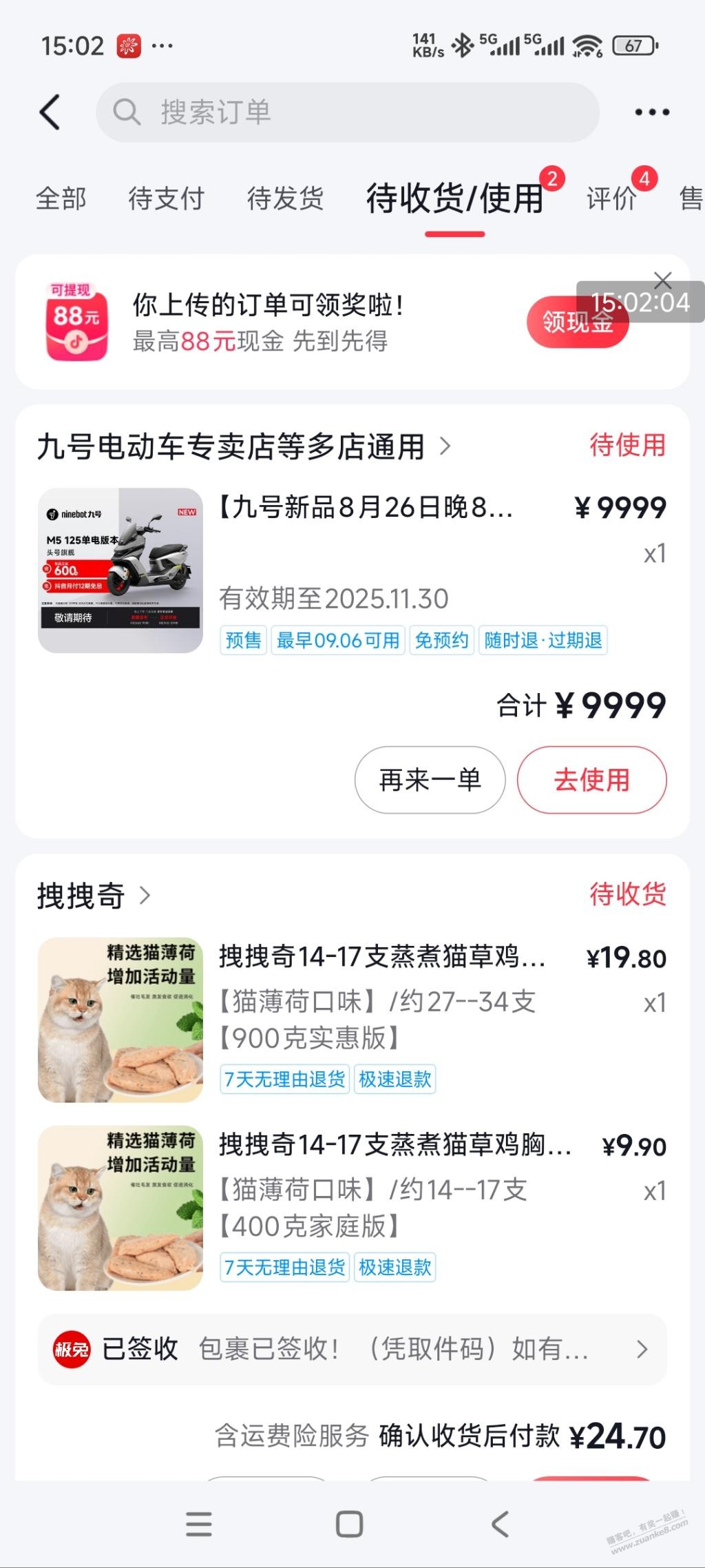Open the three-dot overflow menu
Image resolution: width=705 pixels, height=1568 pixels.
point(651,112)
